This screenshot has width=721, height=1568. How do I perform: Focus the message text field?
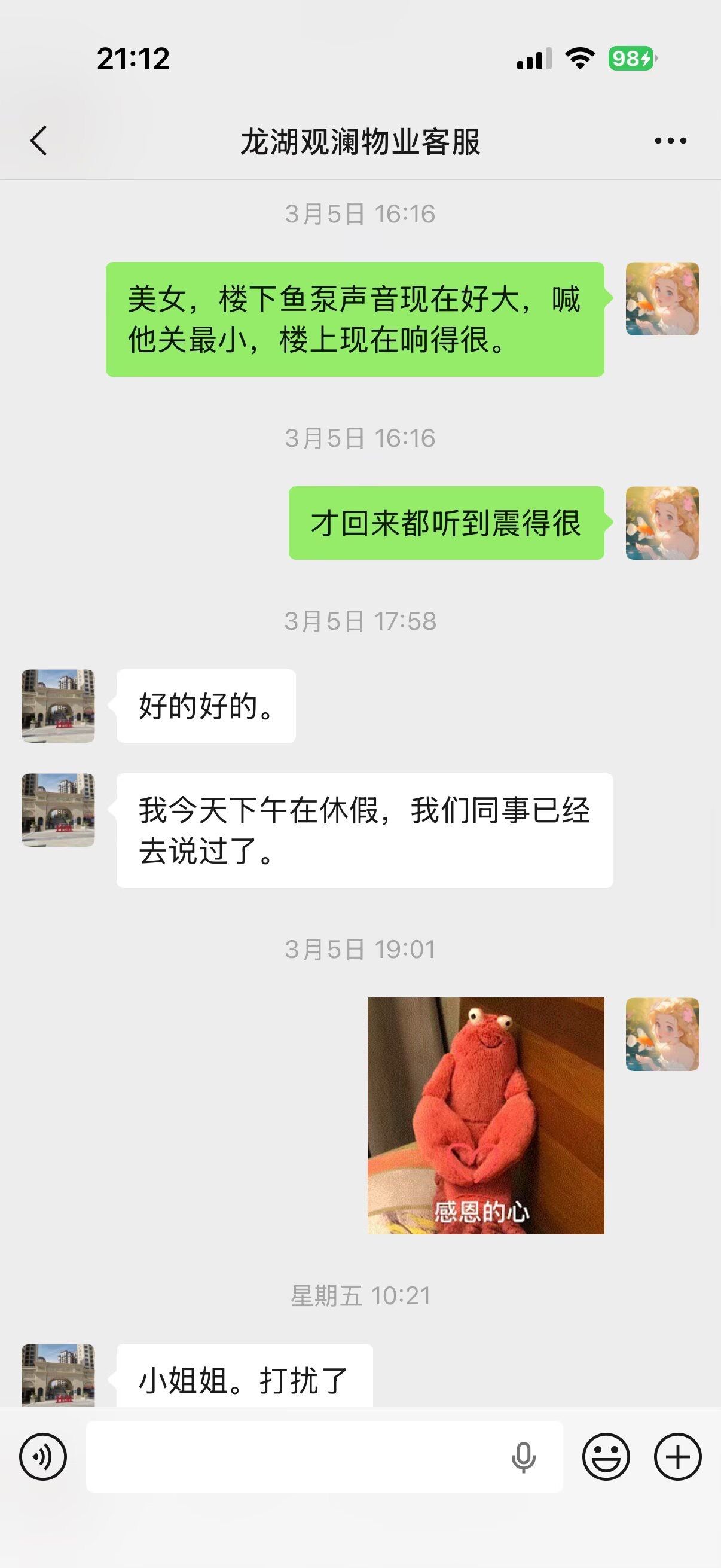point(292,1457)
